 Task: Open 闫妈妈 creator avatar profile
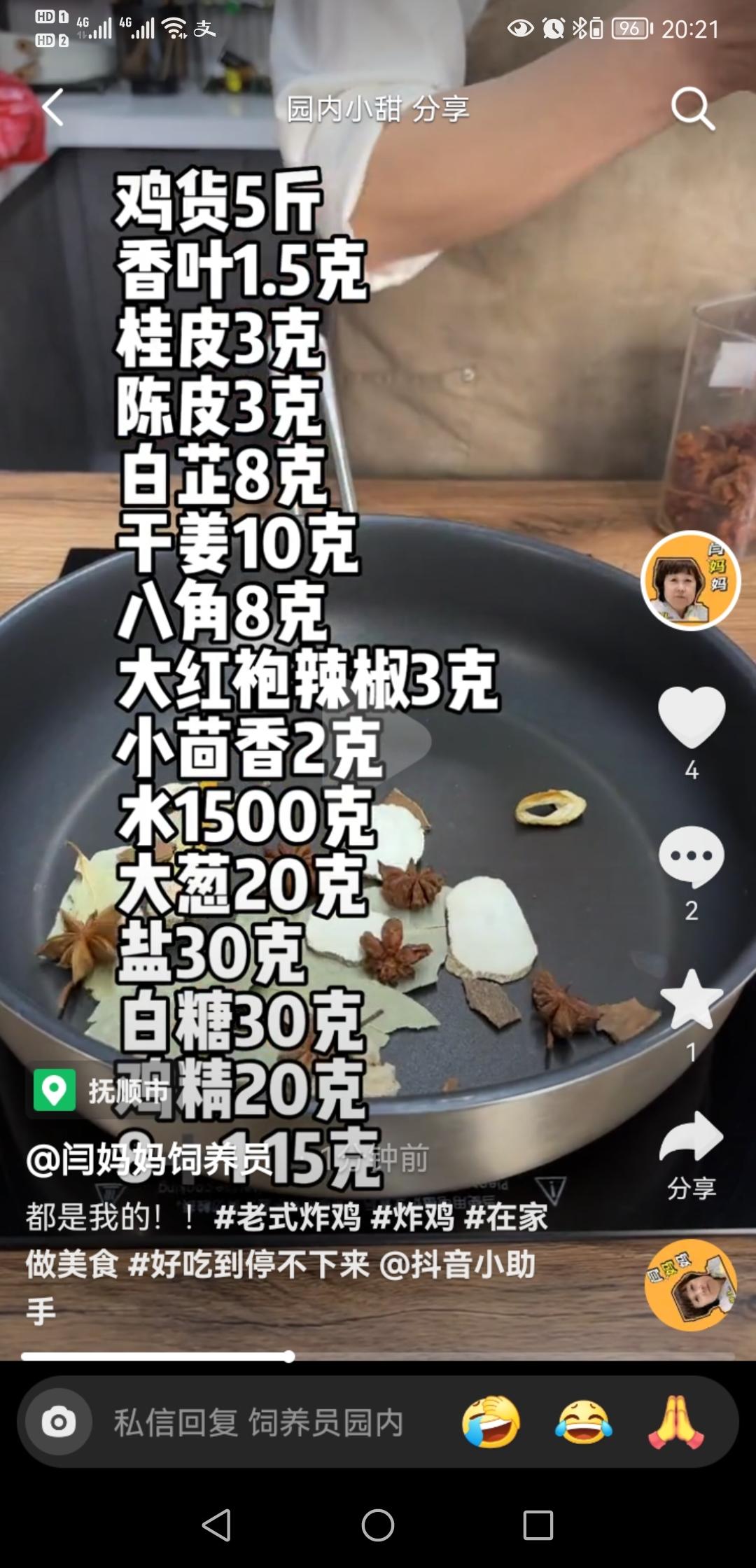(690, 580)
